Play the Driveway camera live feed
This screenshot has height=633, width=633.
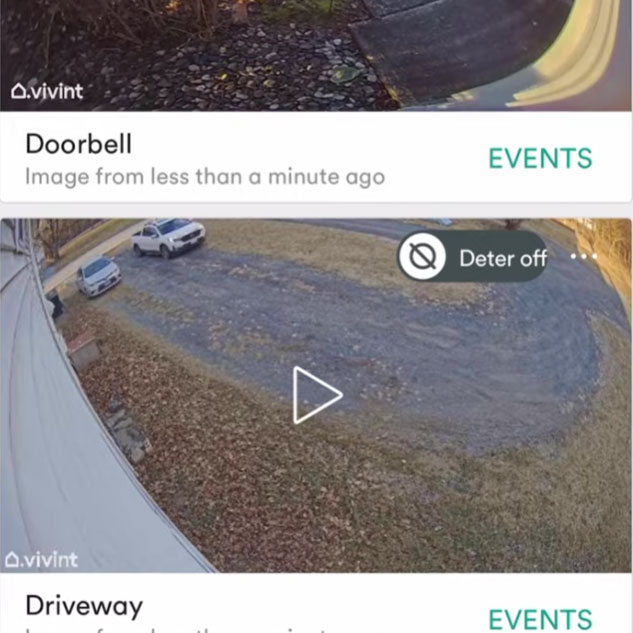pos(316,395)
